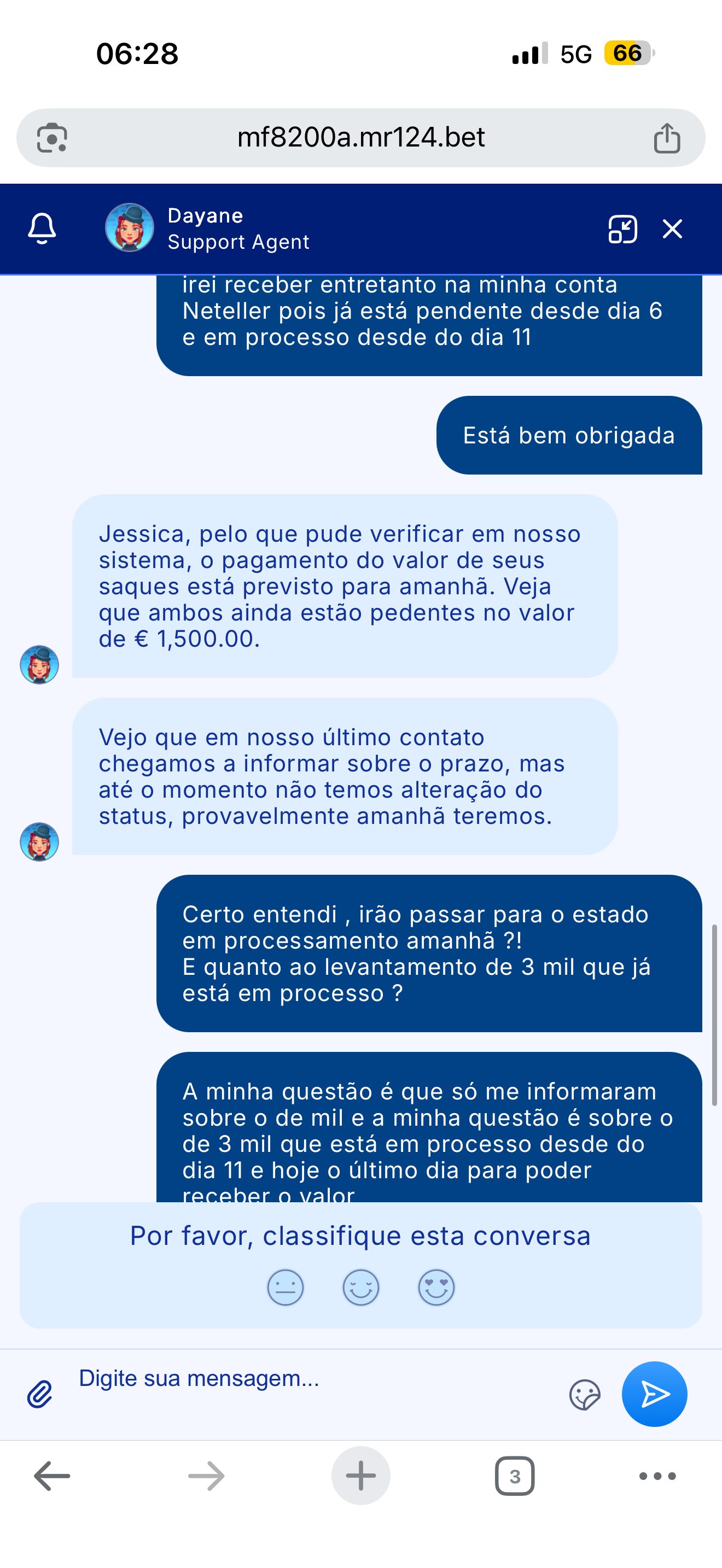Open the camera lens search icon
722x1568 pixels.
[53, 138]
